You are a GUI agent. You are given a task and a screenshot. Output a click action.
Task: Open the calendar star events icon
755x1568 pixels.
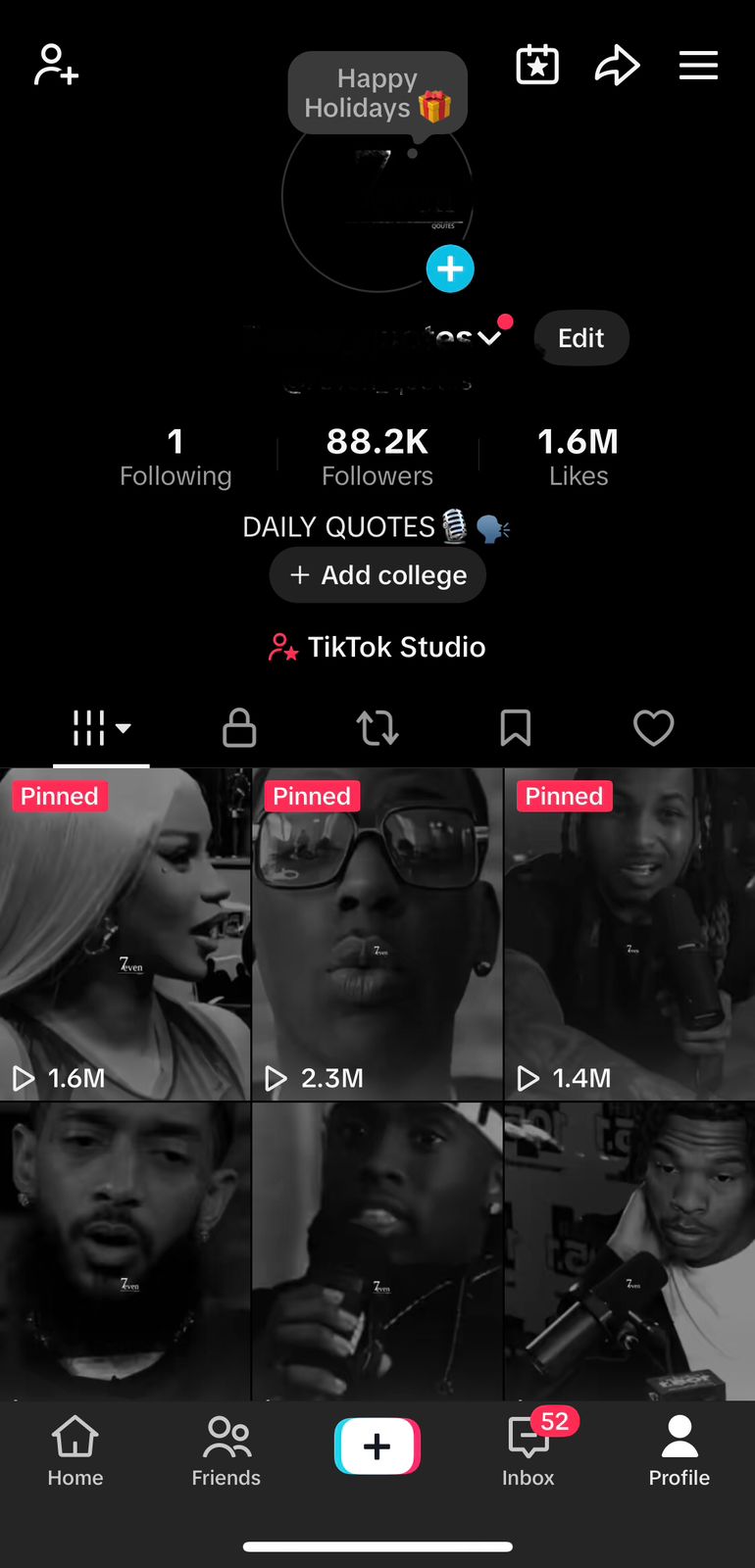pyautogui.click(x=537, y=65)
